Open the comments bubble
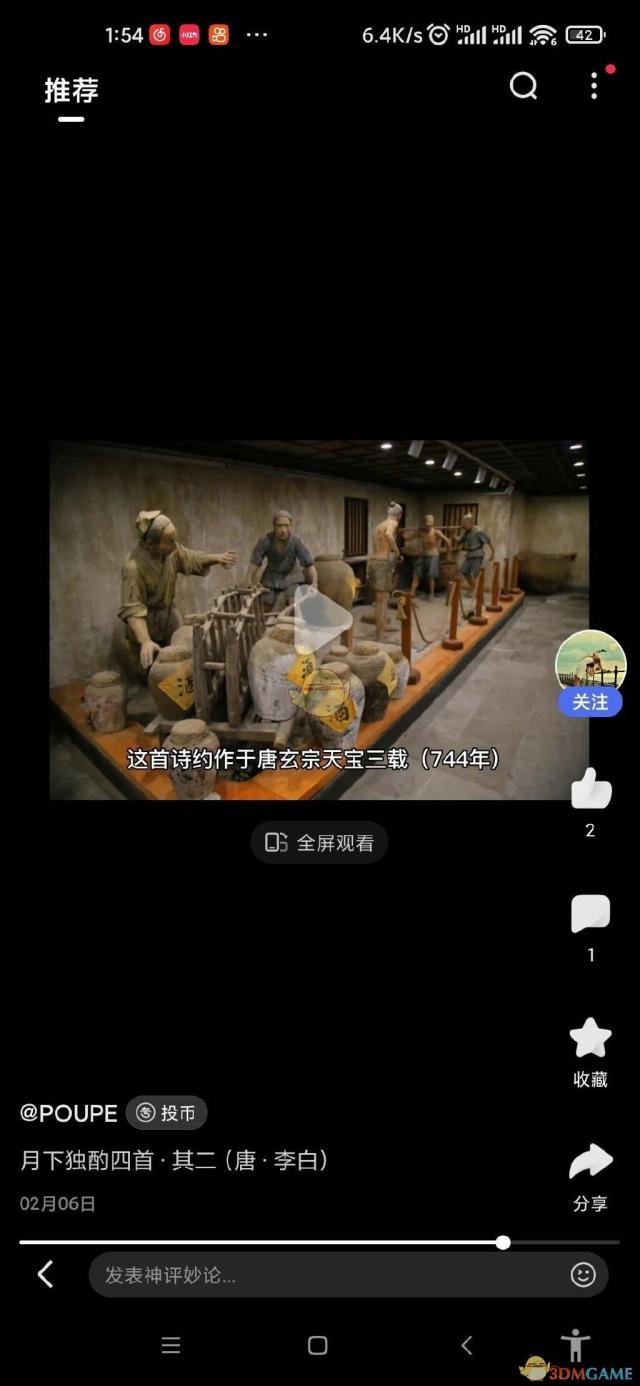Image resolution: width=640 pixels, height=1386 pixels. coord(590,914)
